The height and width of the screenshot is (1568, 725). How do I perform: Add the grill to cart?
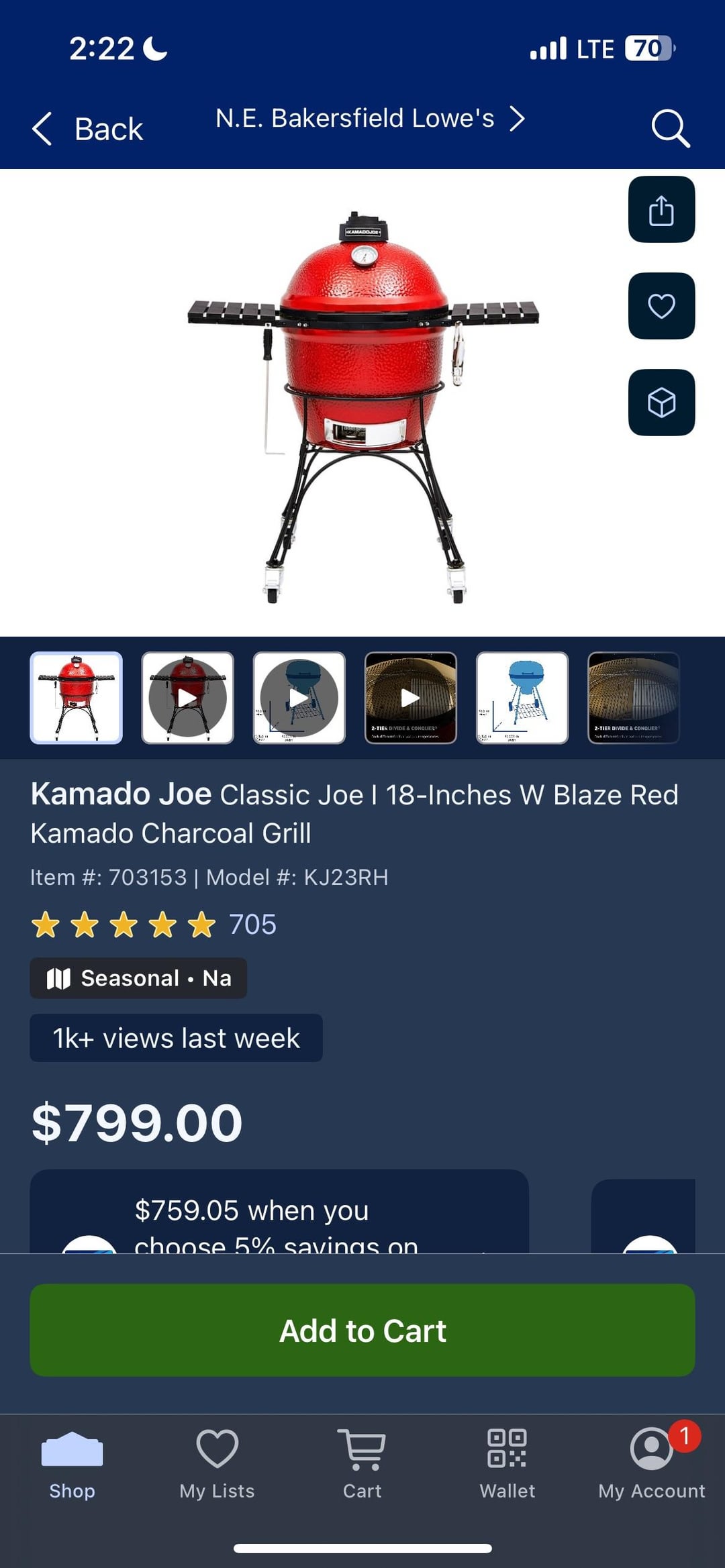pyautogui.click(x=362, y=1330)
